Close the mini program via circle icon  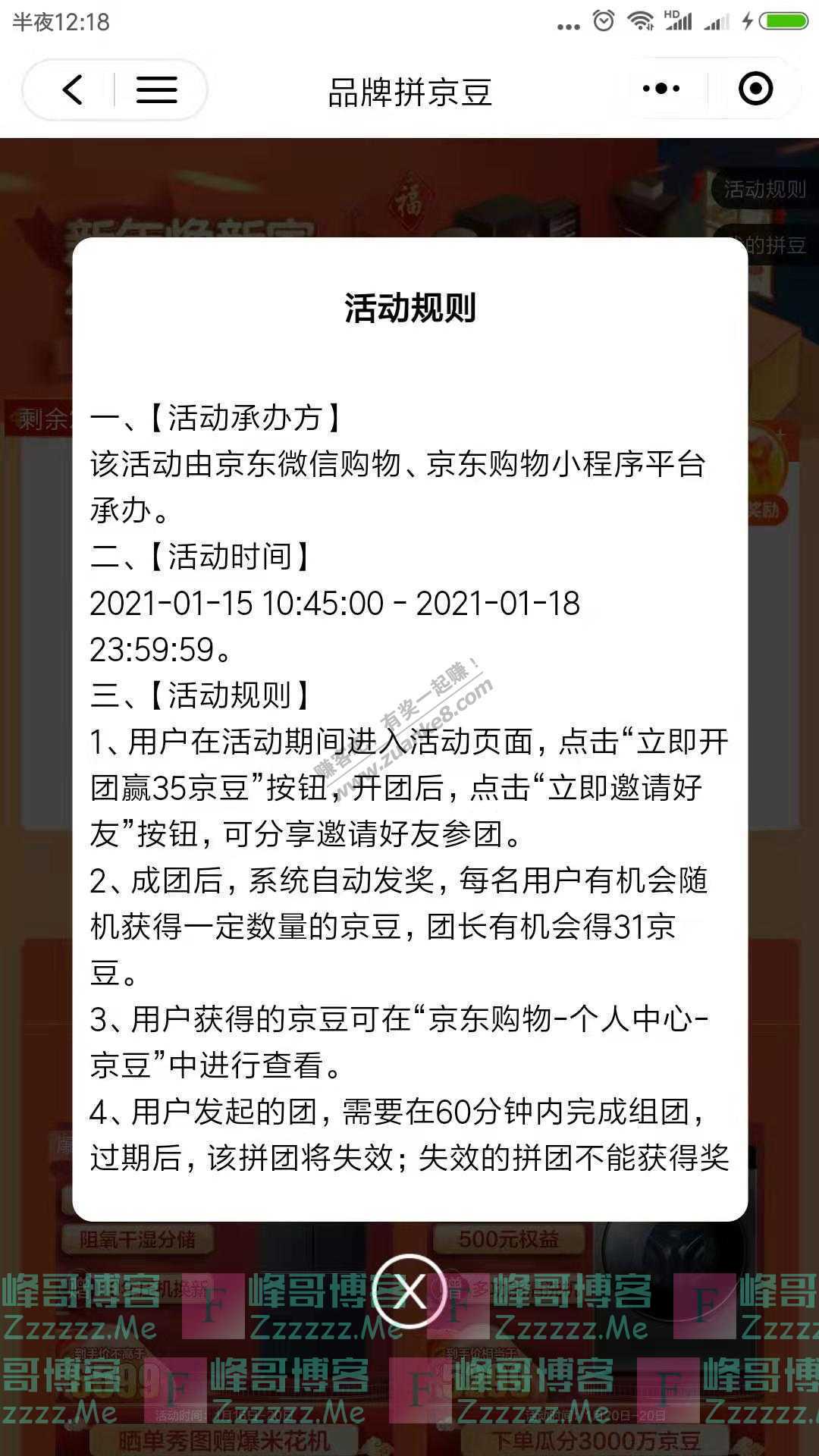(x=755, y=89)
